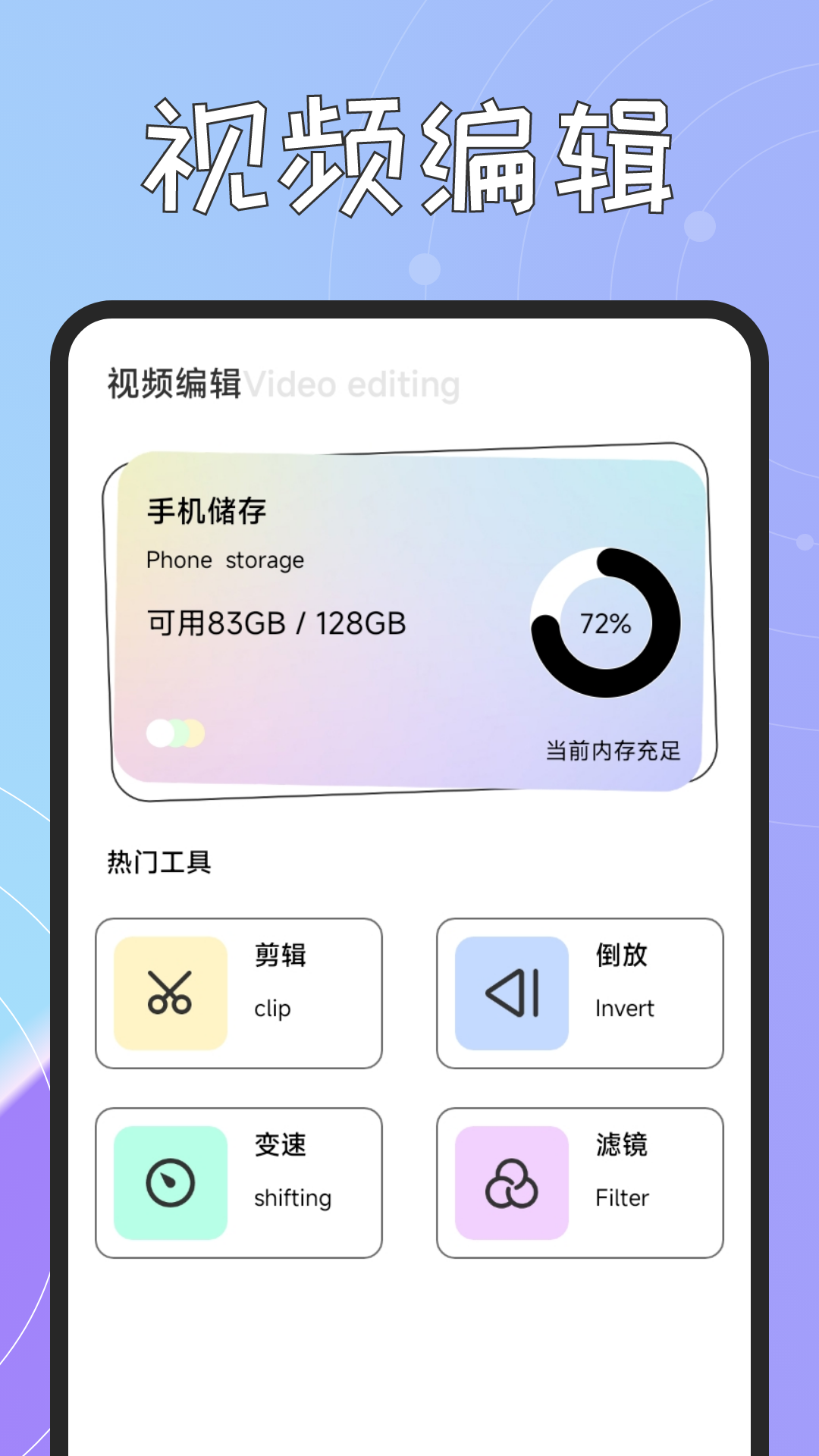The height and width of the screenshot is (1456, 819).
Task: Switch off the small toggle near card bottom
Action: (x=173, y=733)
